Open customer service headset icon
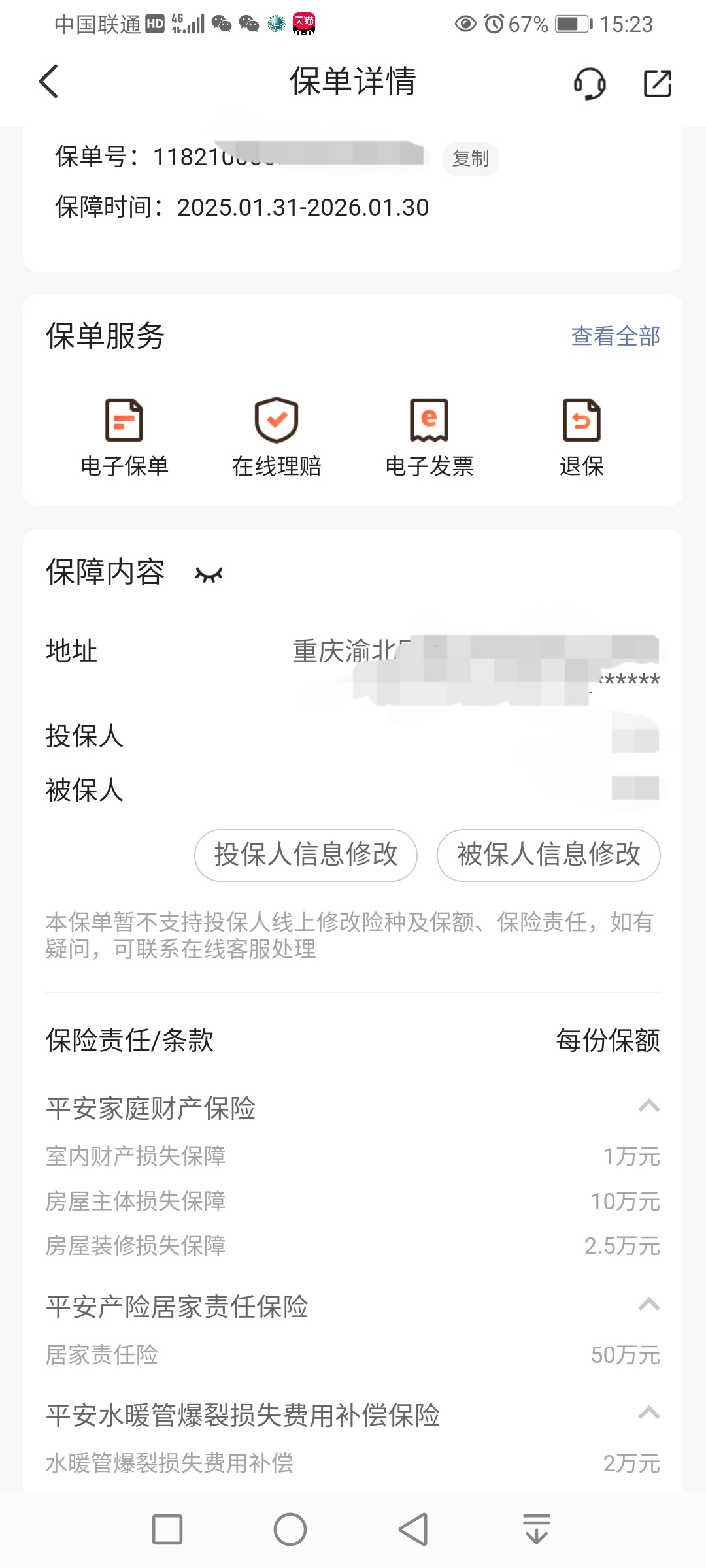This screenshot has width=706, height=1568. pyautogui.click(x=590, y=83)
